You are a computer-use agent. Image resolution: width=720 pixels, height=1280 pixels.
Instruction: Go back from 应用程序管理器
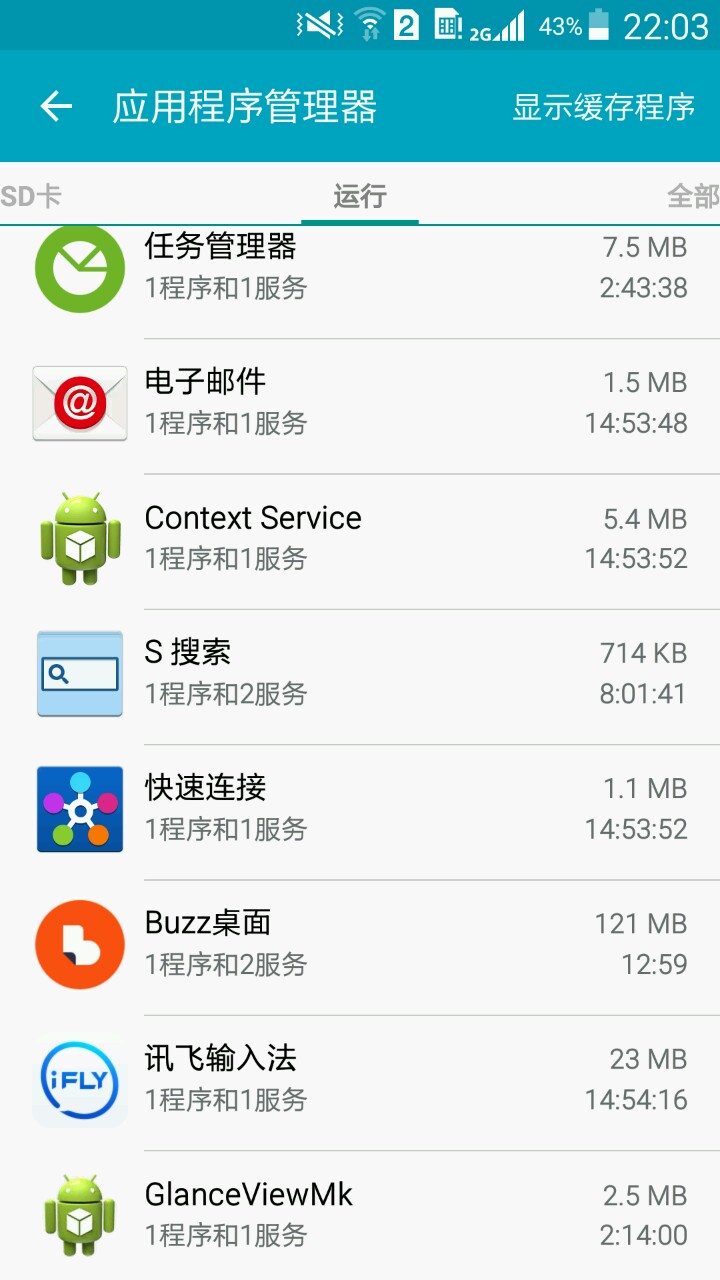[56, 106]
